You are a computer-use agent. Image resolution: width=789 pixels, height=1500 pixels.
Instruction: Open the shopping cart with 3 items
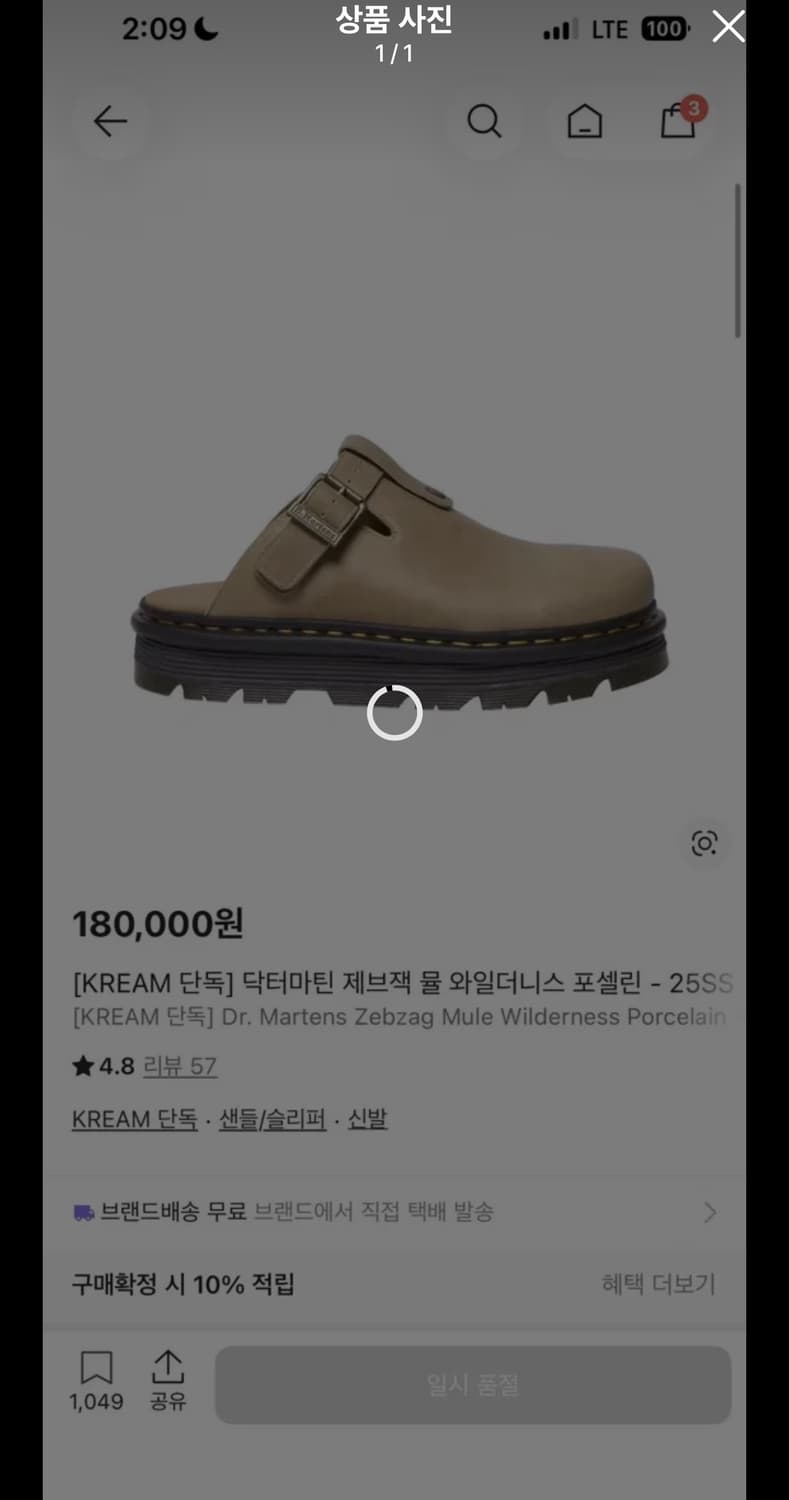point(678,123)
